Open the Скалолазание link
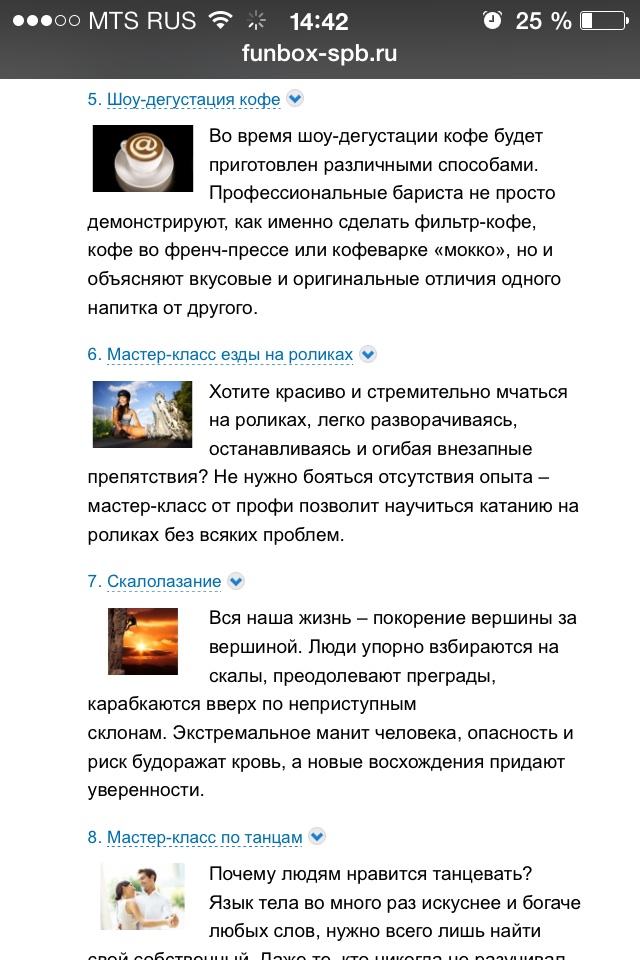The width and height of the screenshot is (640, 960). [x=164, y=582]
